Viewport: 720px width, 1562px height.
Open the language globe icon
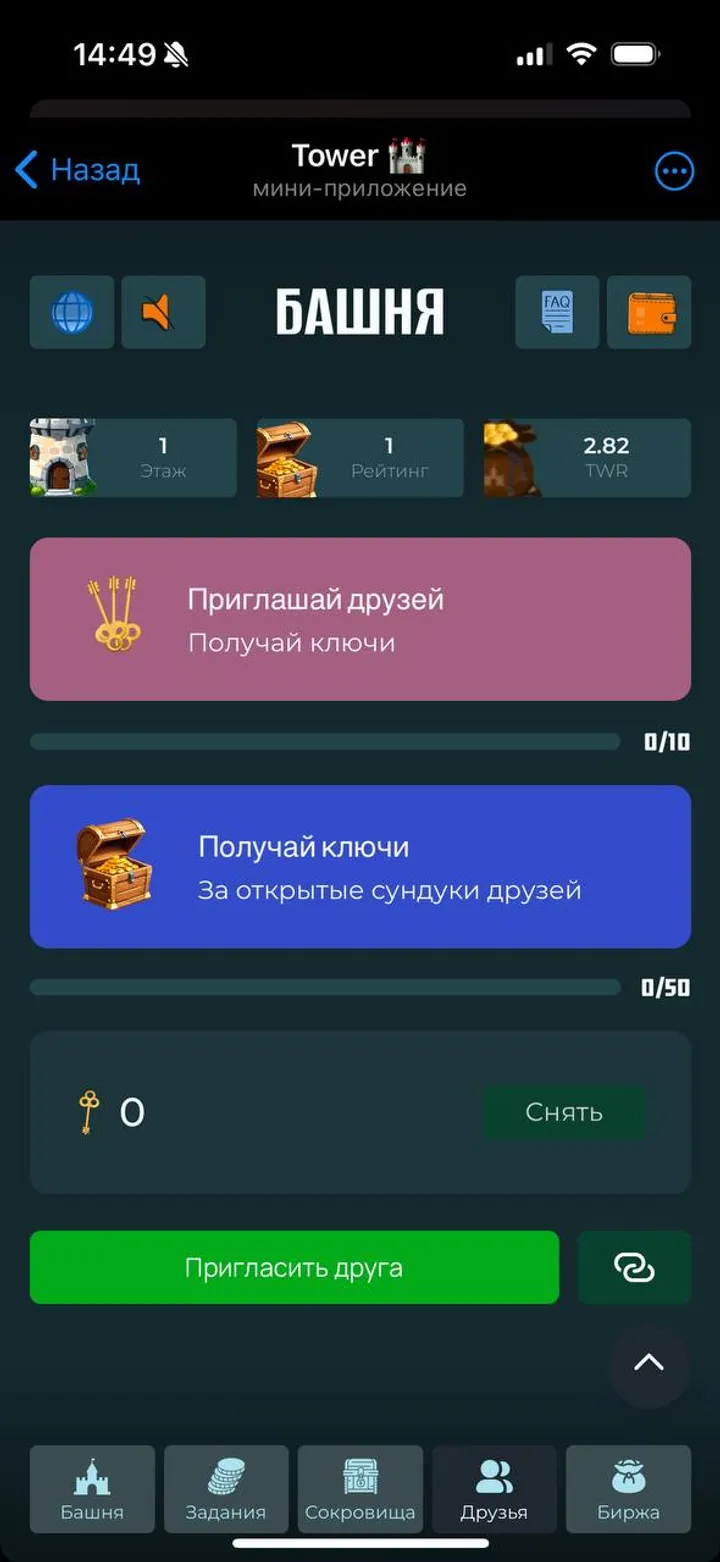tap(71, 312)
